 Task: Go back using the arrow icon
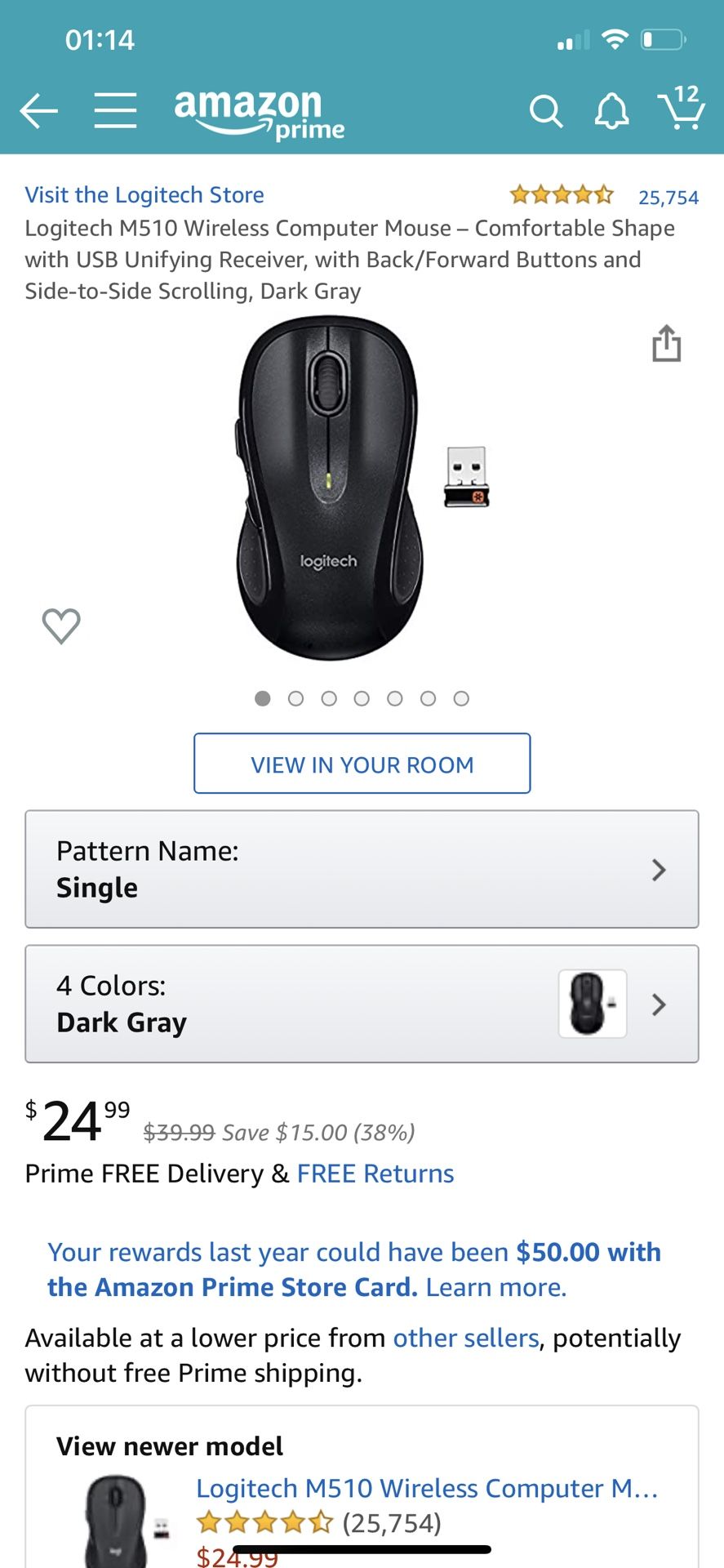tap(38, 110)
